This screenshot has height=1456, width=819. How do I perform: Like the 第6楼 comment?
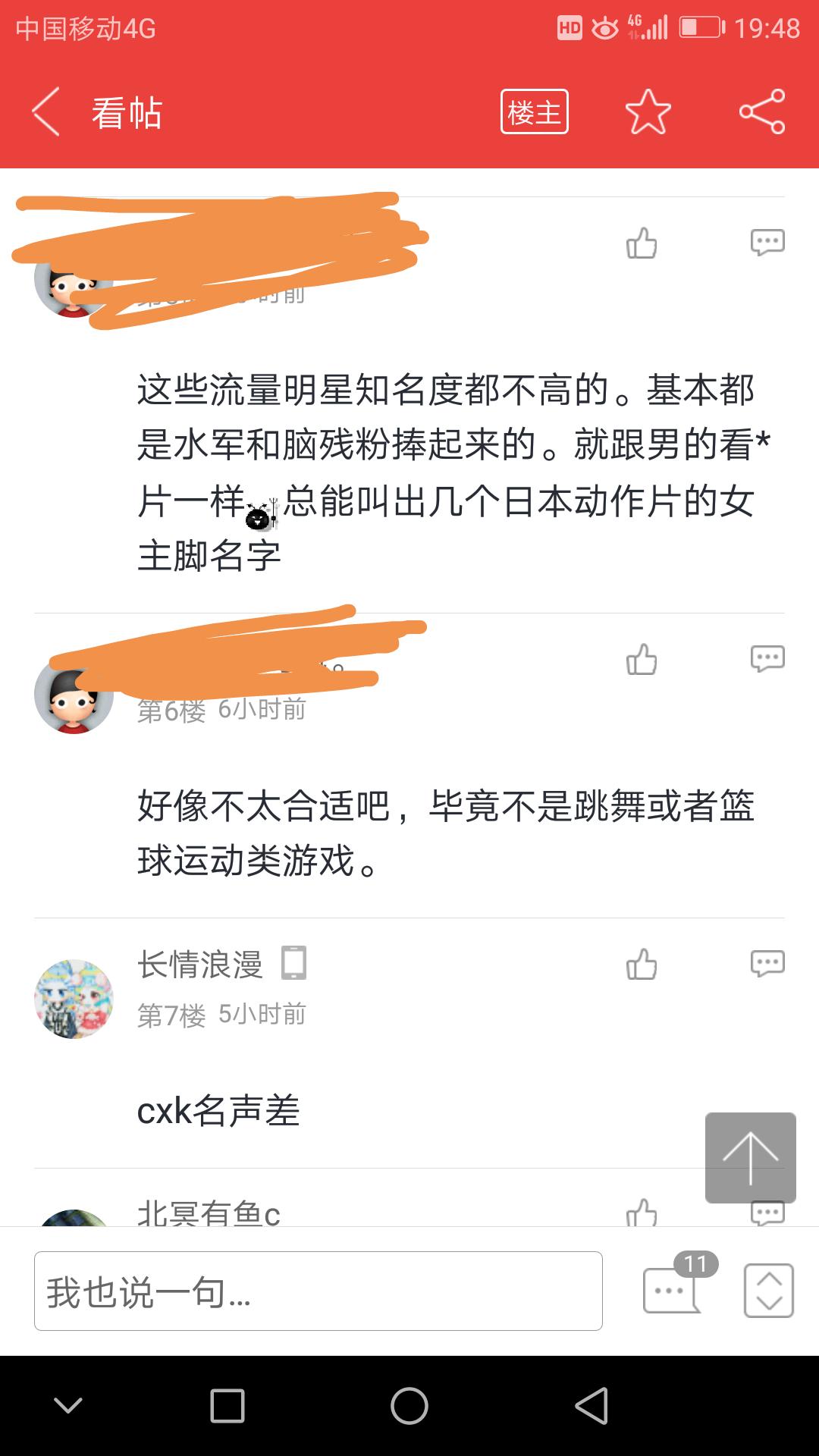pos(642,659)
